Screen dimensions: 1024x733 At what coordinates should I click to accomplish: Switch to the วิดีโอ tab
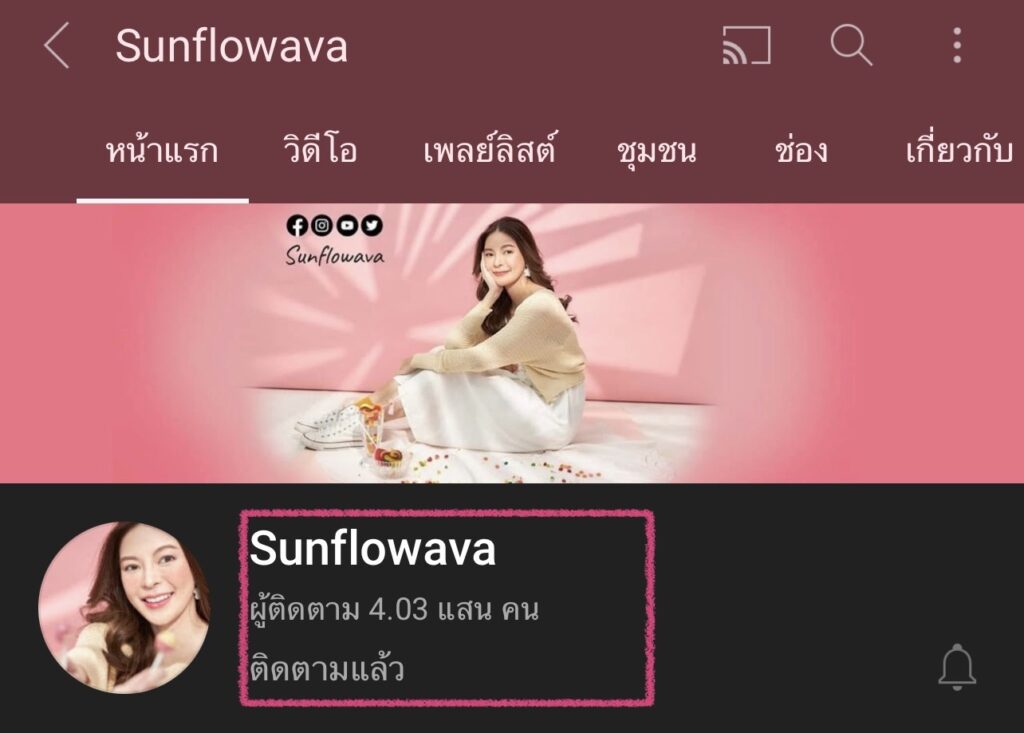coord(320,152)
